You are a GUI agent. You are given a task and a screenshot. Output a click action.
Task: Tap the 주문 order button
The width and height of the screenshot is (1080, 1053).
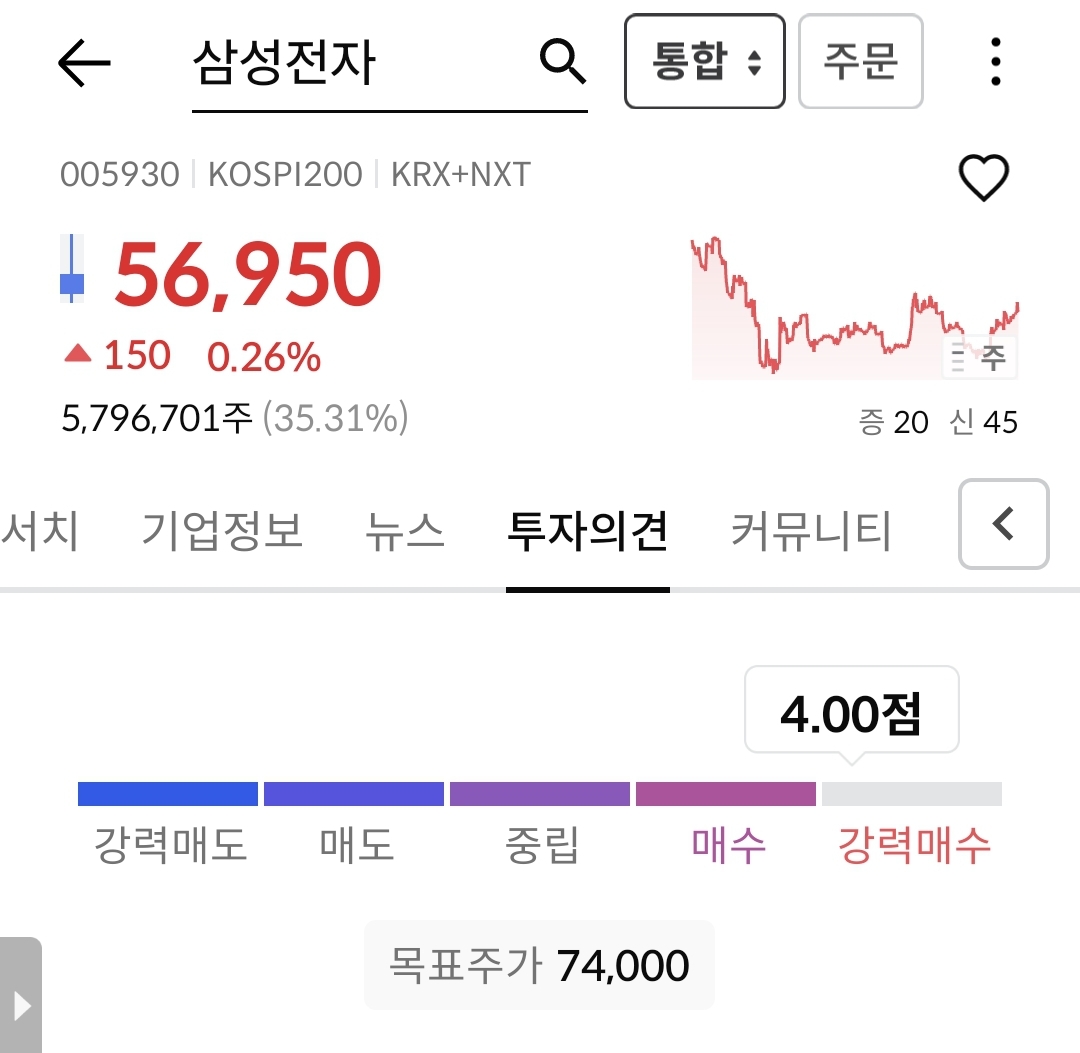click(x=860, y=62)
